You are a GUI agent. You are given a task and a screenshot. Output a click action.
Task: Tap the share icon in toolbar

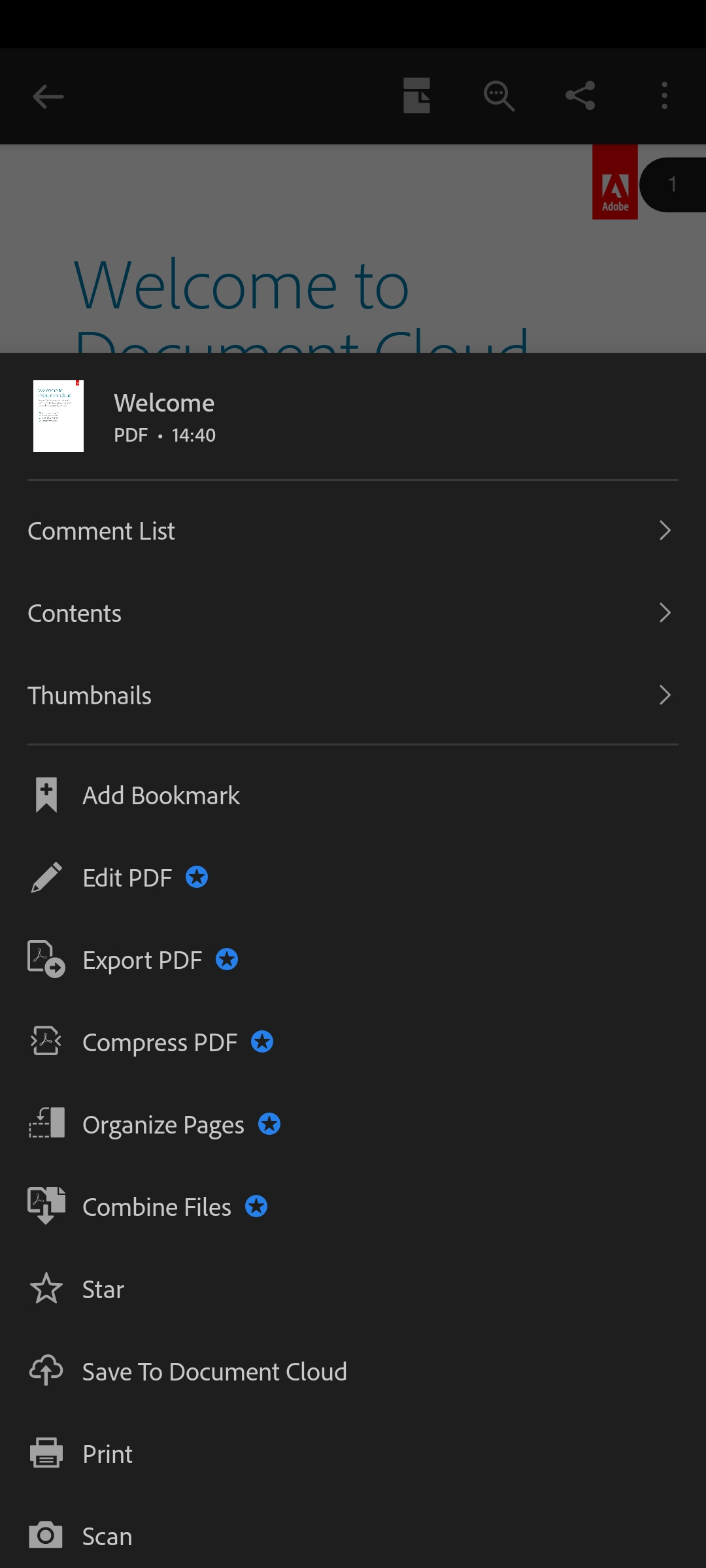click(580, 95)
